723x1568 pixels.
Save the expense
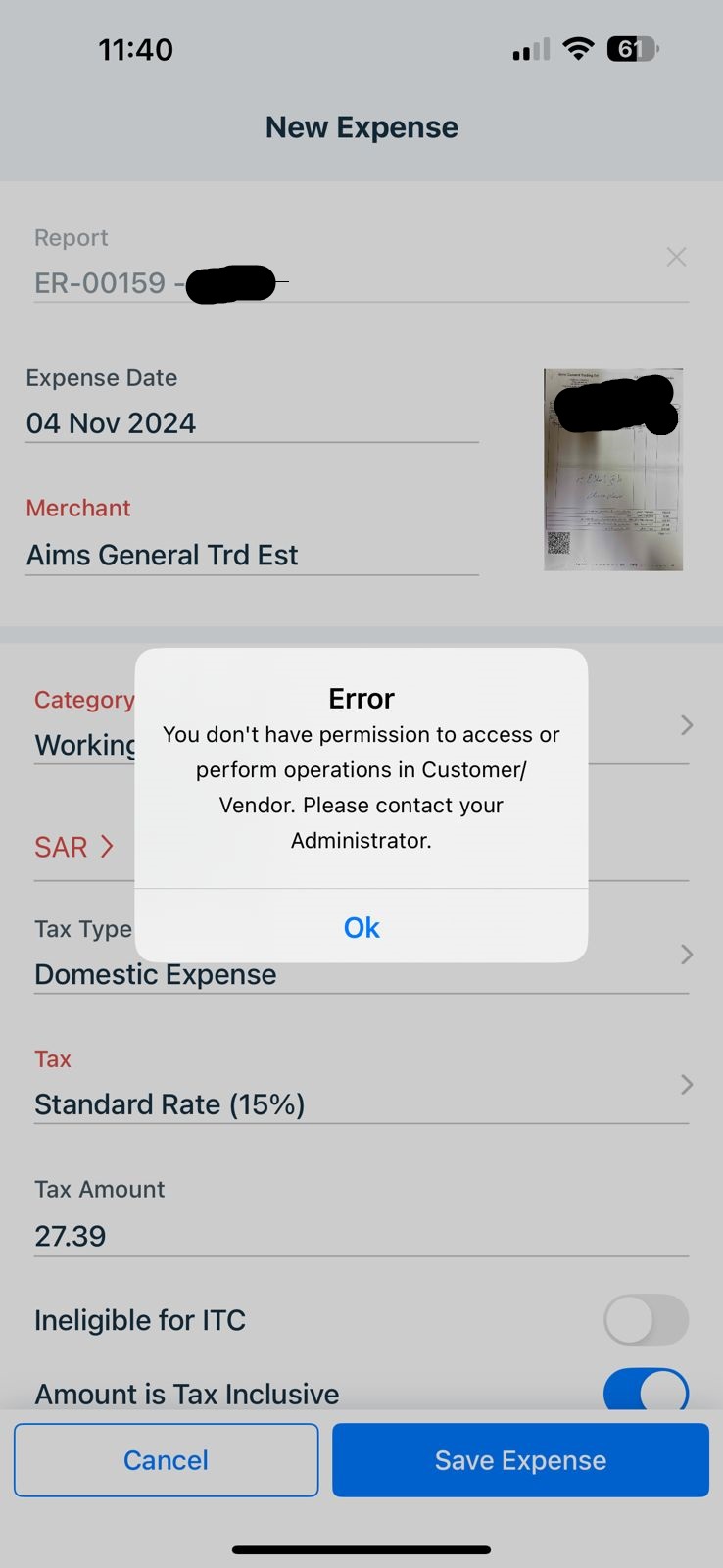click(520, 1460)
